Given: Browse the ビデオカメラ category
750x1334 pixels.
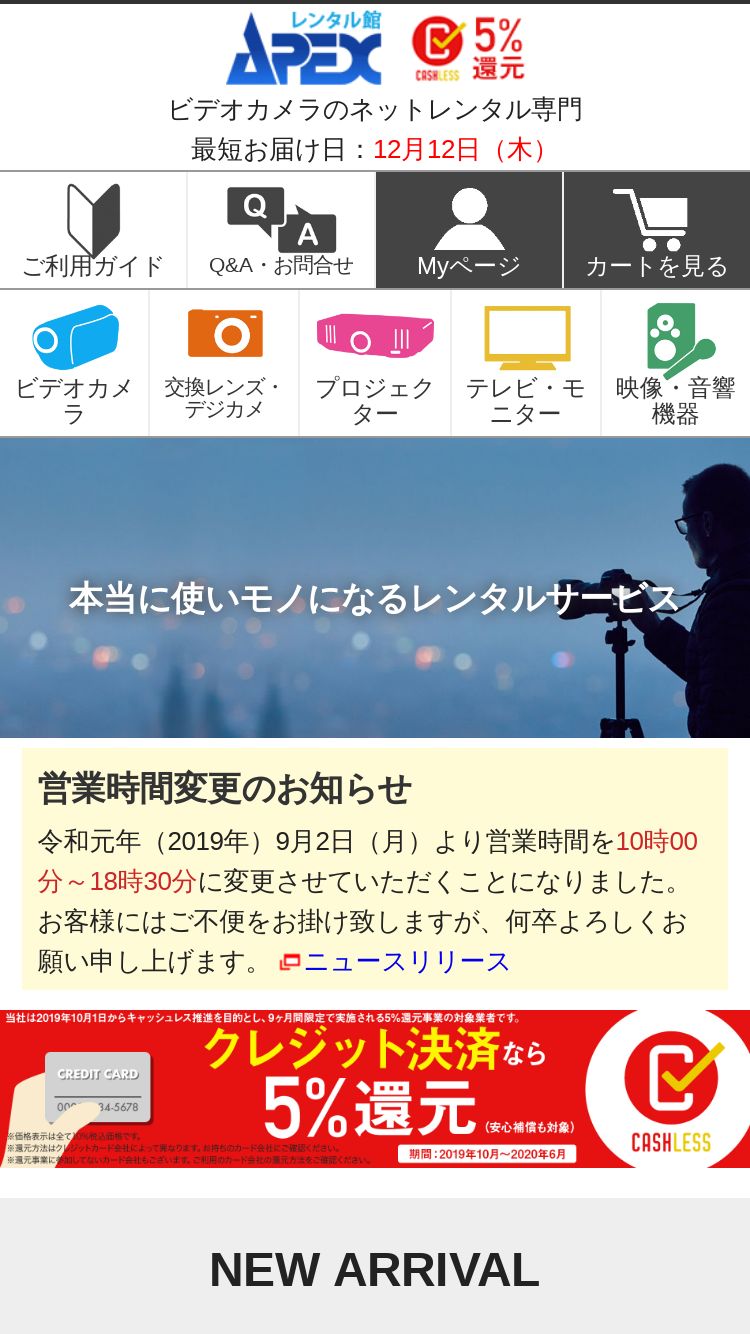Looking at the screenshot, I should [x=74, y=364].
